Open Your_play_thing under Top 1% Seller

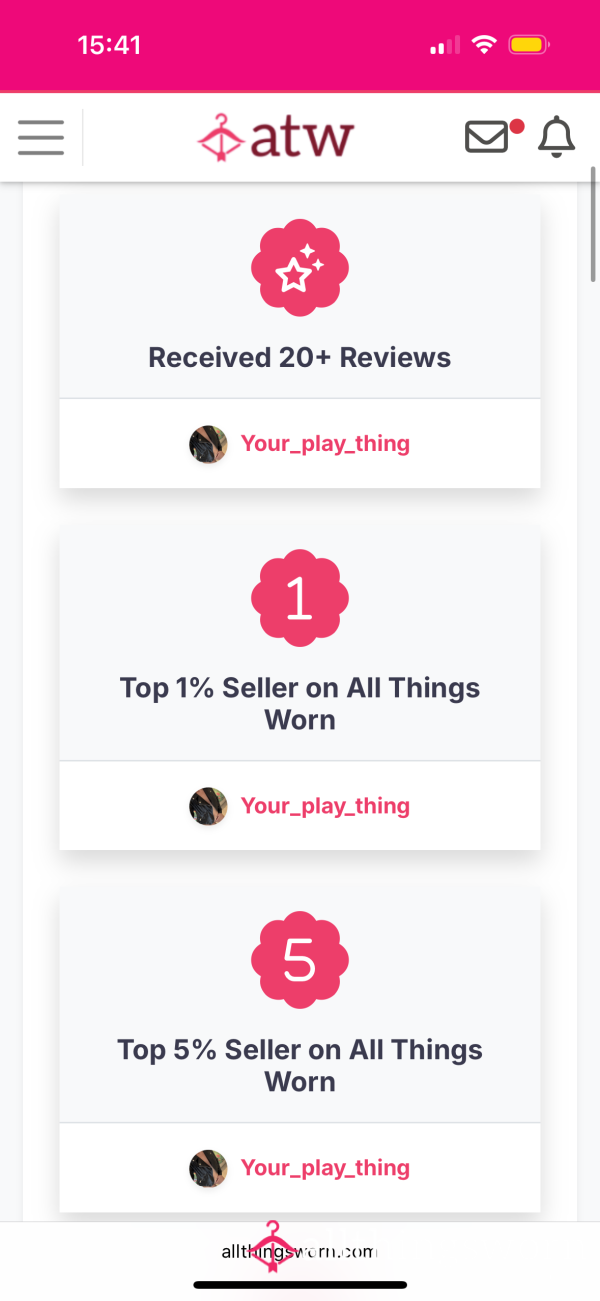point(325,805)
